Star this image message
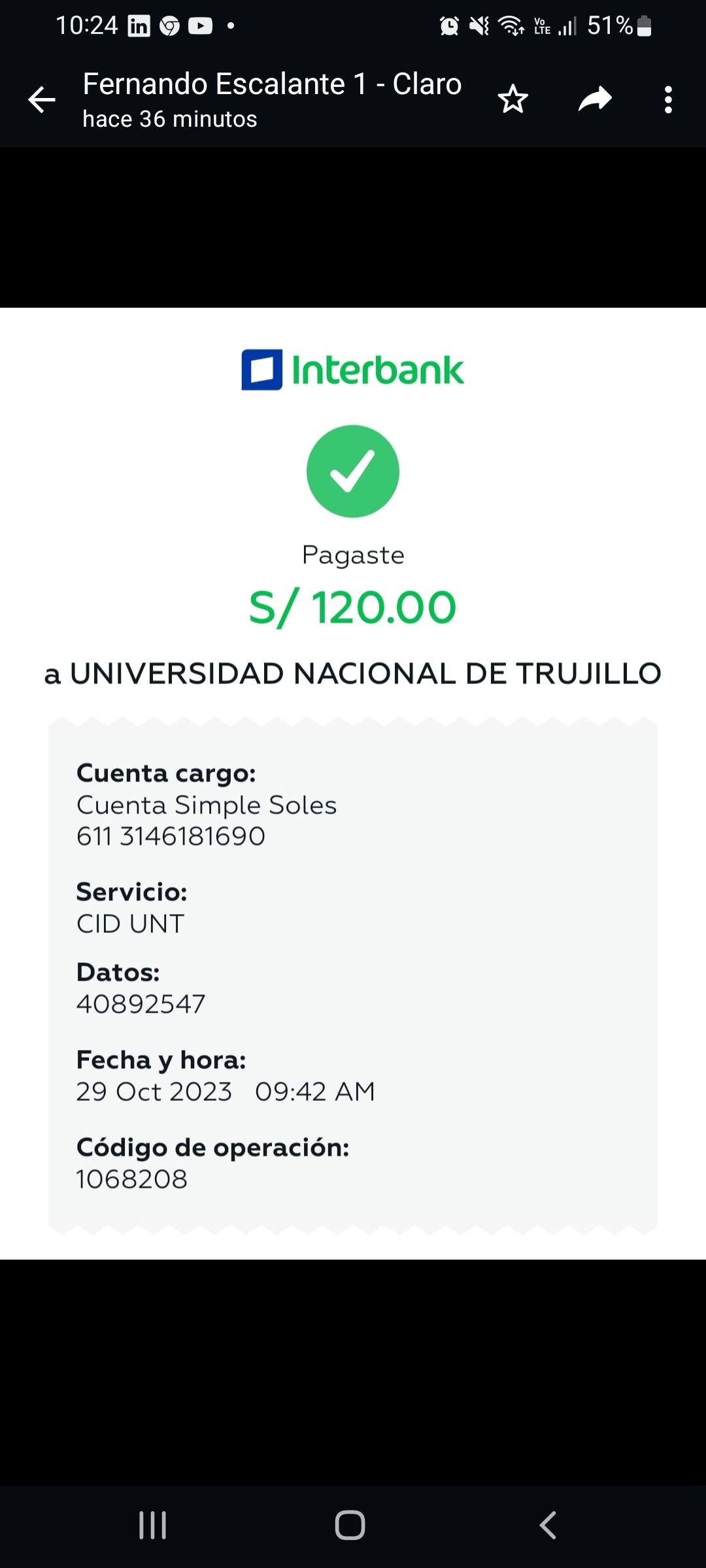The height and width of the screenshot is (1568, 706). point(513,99)
